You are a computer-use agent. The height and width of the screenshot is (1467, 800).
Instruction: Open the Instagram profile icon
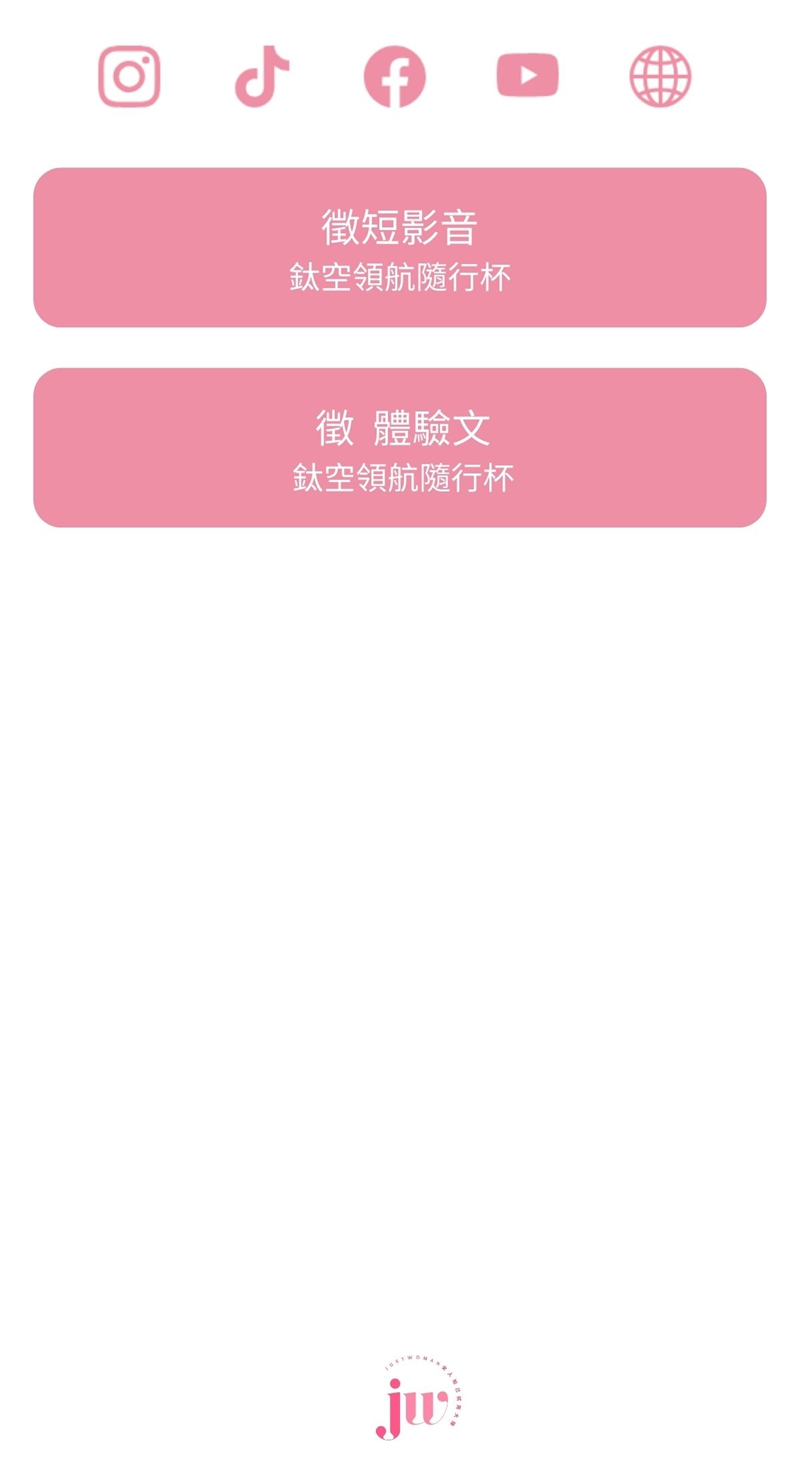(x=129, y=76)
